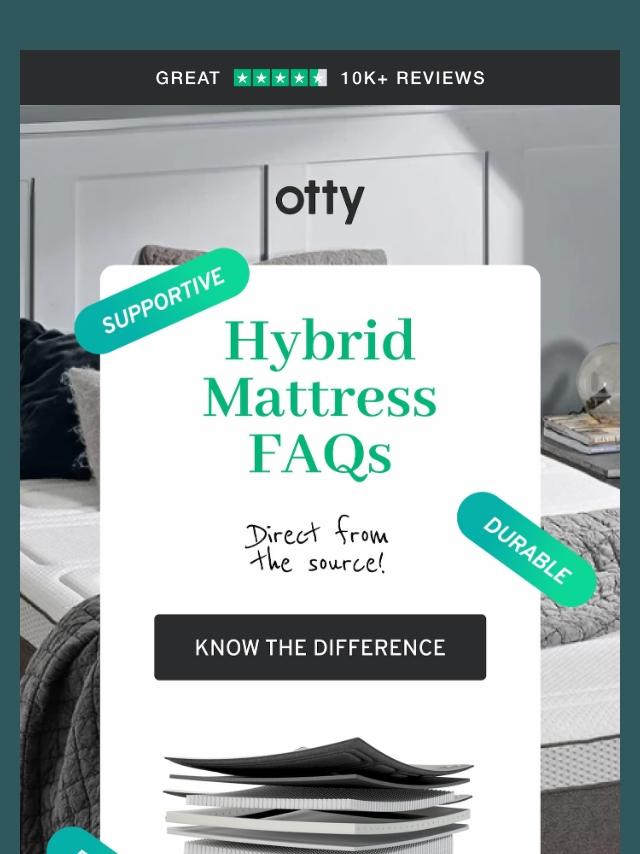Tap the Know The Difference button
The width and height of the screenshot is (640, 854).
tap(320, 647)
